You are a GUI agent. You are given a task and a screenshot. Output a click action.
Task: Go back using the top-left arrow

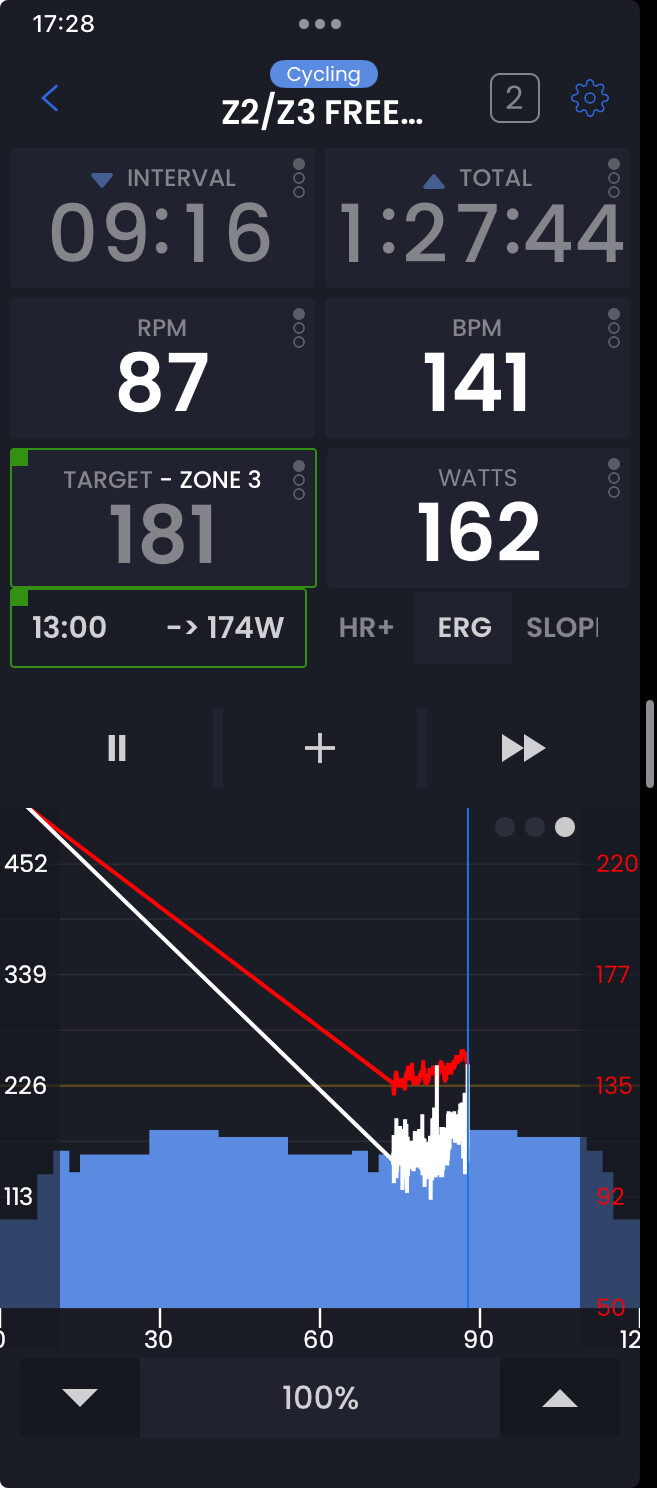coord(50,98)
